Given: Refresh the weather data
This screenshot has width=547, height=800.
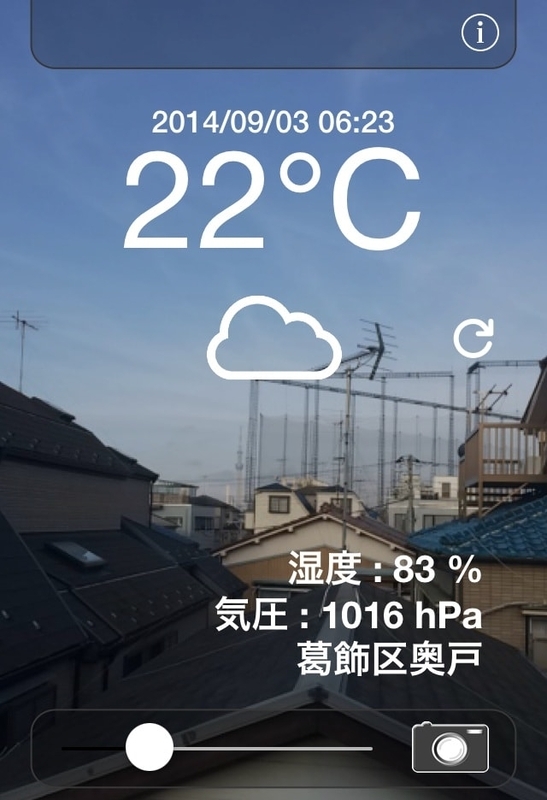Looking at the screenshot, I should pyautogui.click(x=474, y=338).
